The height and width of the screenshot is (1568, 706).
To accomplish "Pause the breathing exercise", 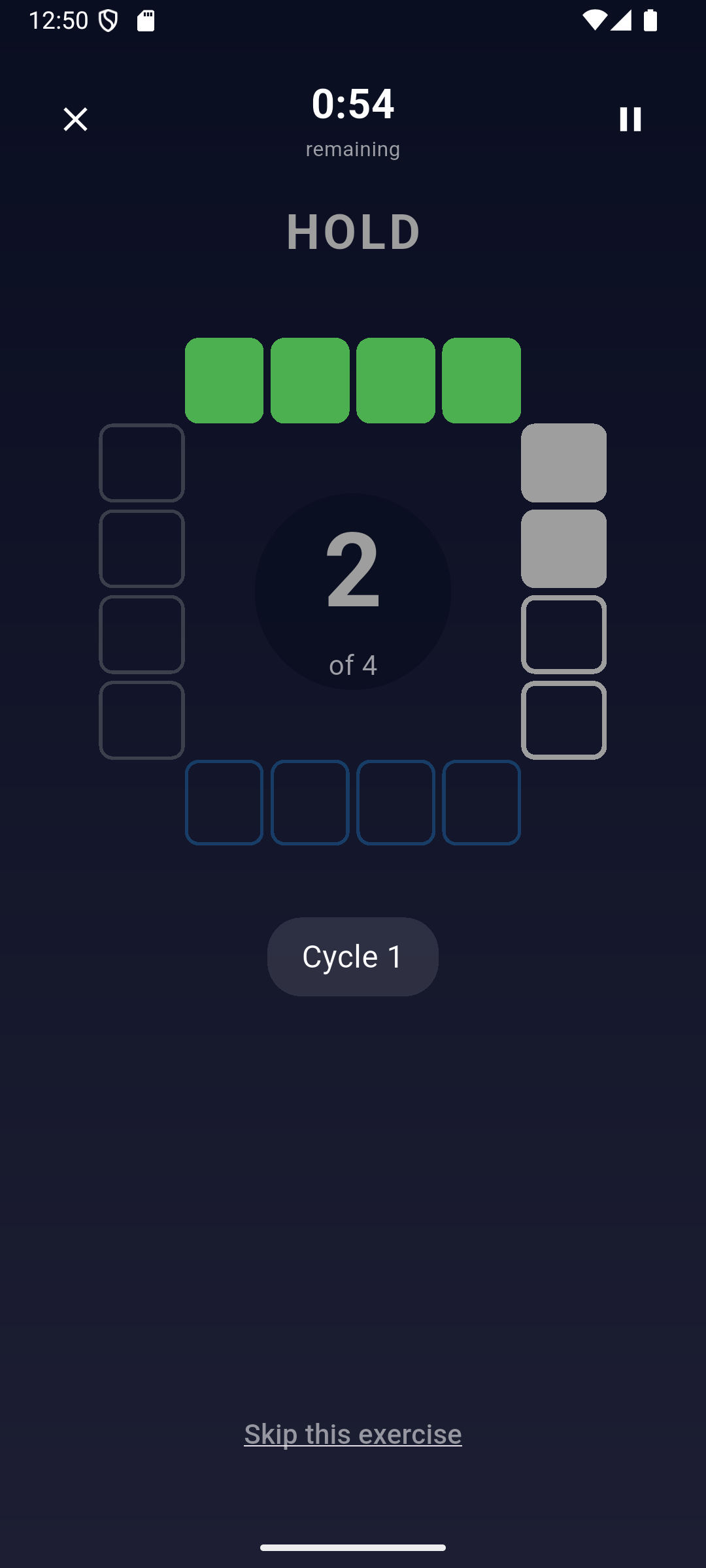I will point(630,119).
